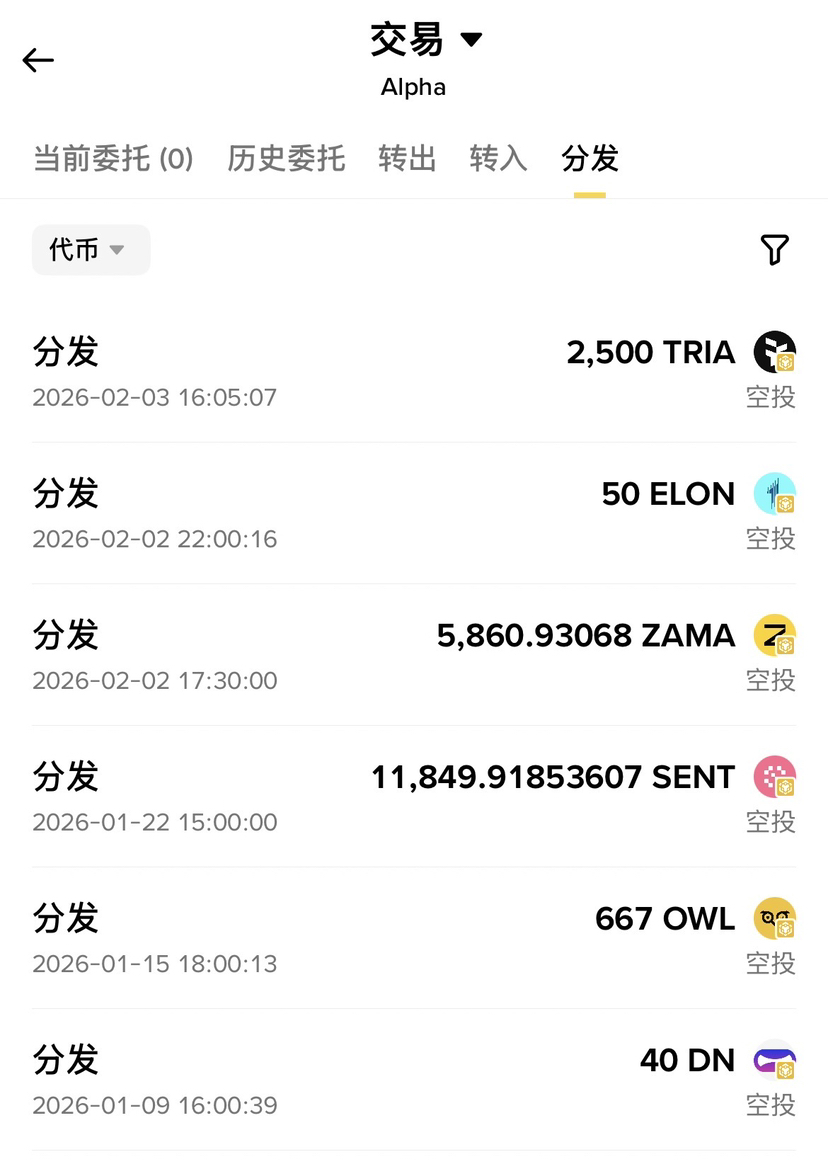
Task: Switch to the 历史委托 tab
Action: click(x=286, y=158)
